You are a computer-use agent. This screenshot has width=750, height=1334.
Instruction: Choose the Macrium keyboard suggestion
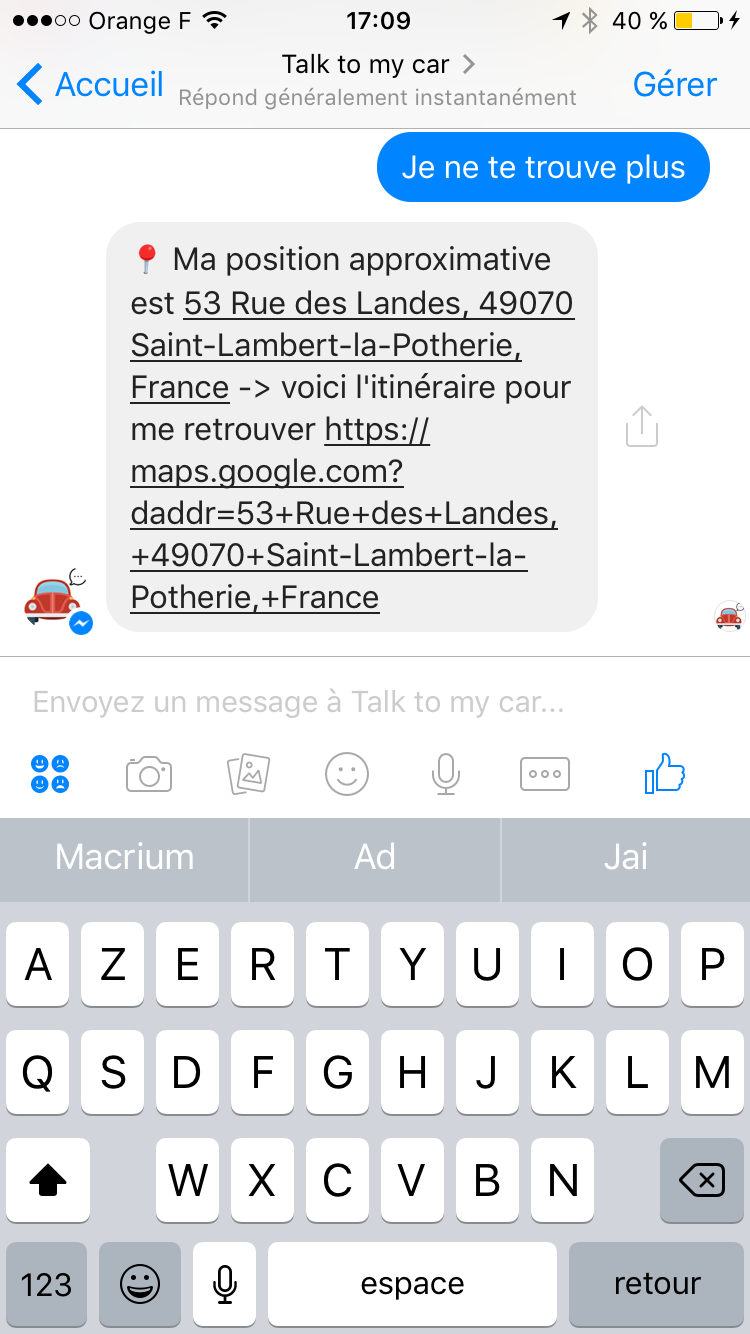(x=124, y=857)
